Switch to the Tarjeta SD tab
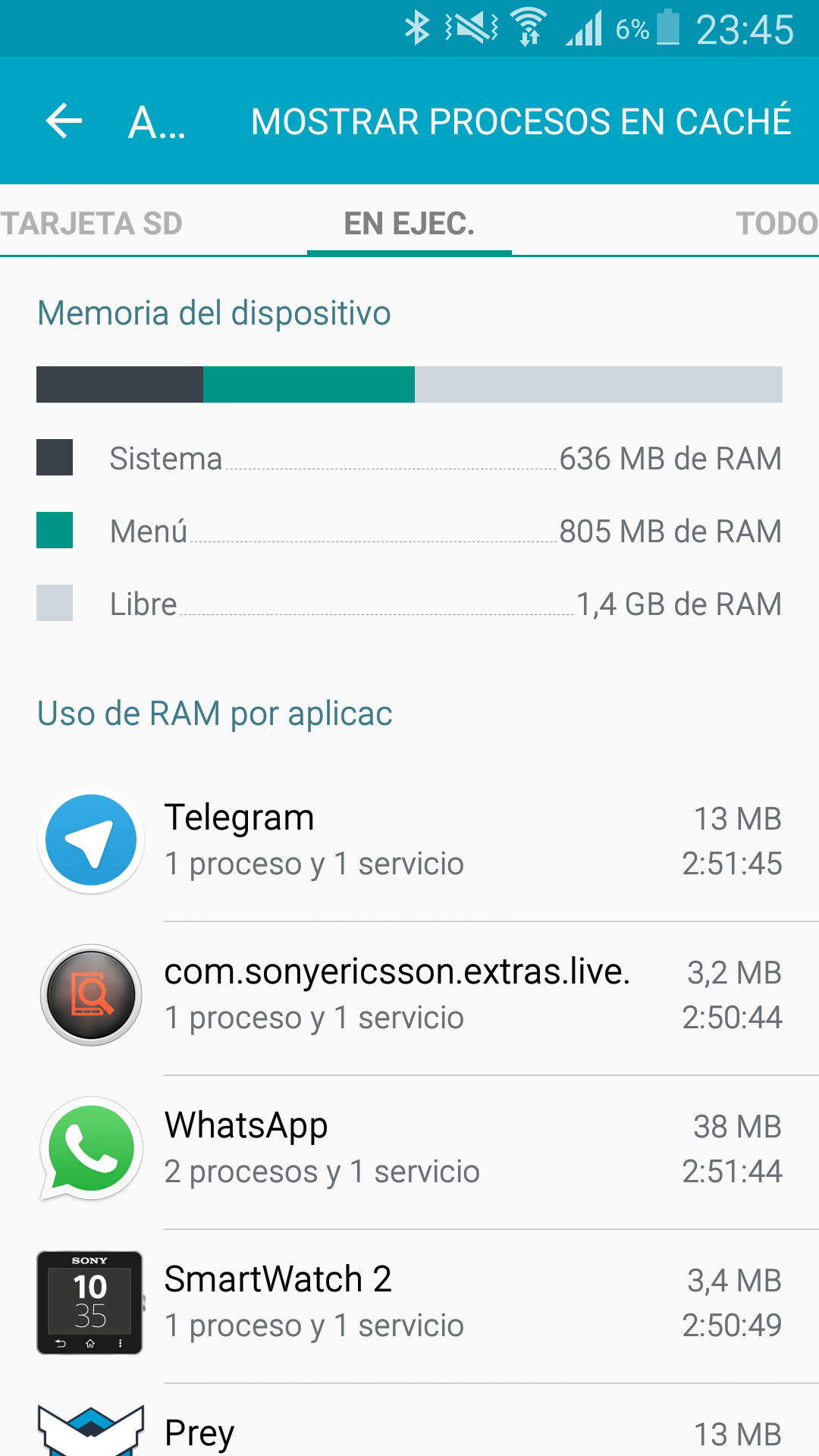The height and width of the screenshot is (1456, 819). [x=91, y=224]
